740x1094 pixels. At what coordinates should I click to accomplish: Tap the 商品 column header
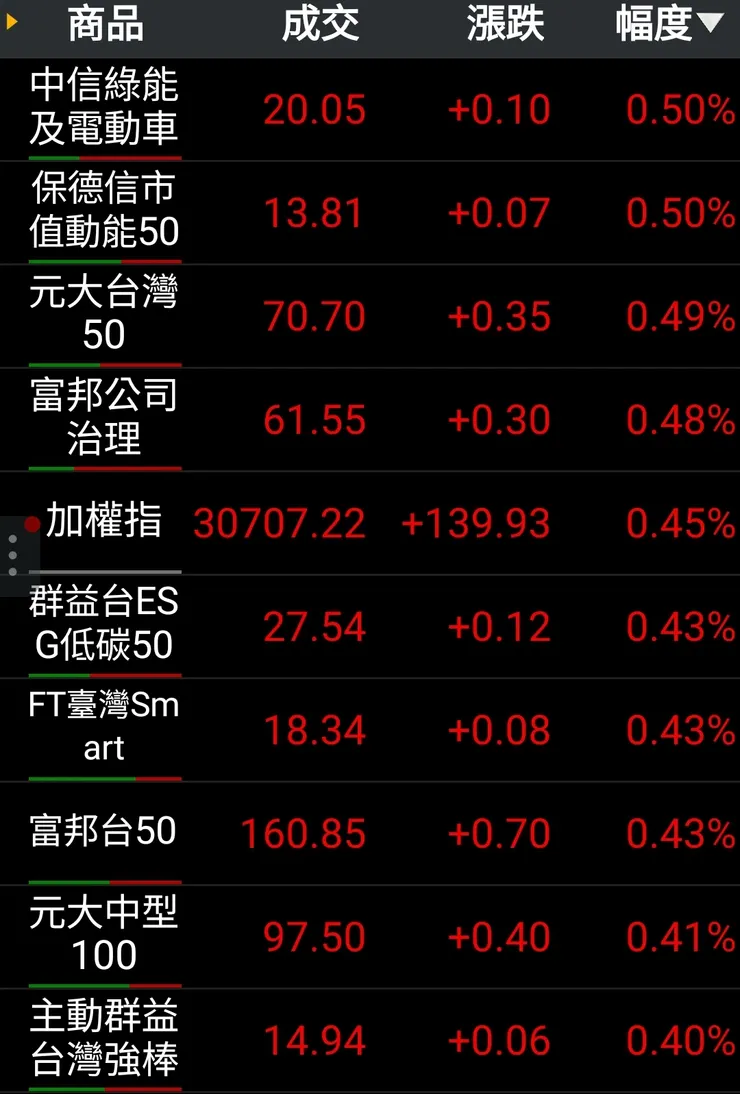[105, 26]
